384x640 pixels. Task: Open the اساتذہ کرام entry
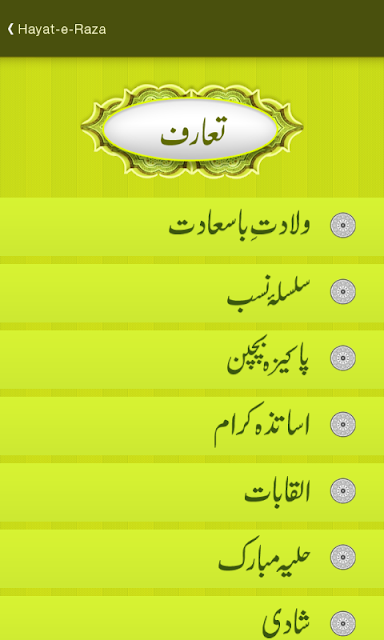point(192,426)
